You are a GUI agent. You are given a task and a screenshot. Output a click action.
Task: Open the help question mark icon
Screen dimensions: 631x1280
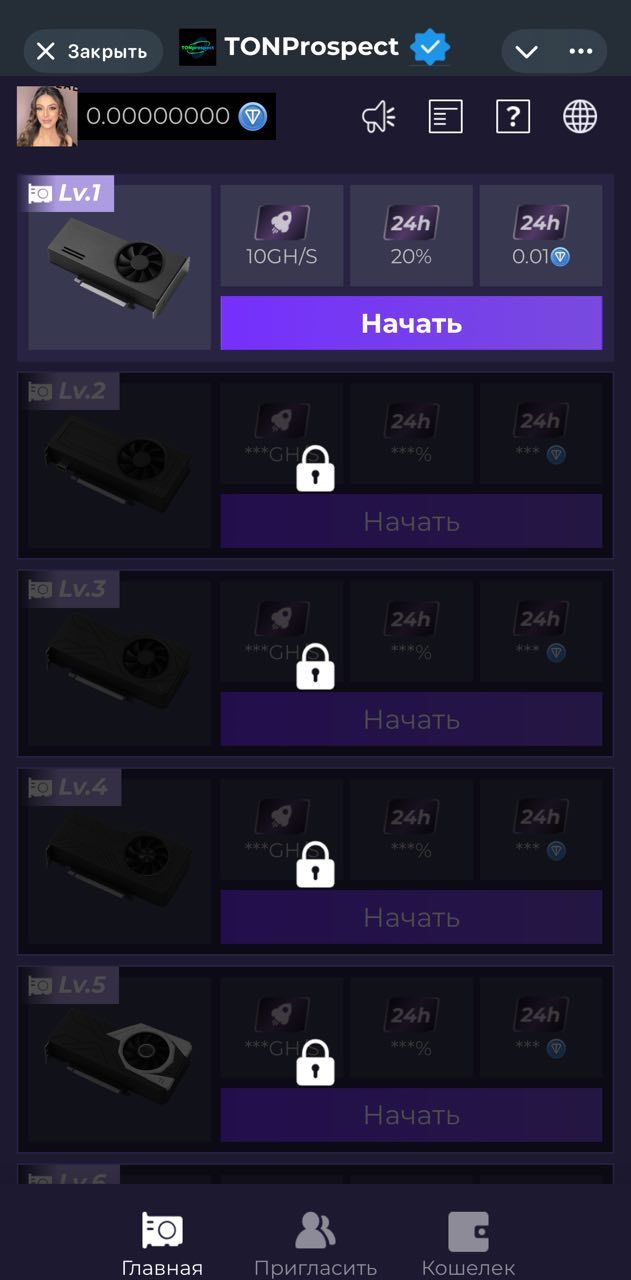(x=512, y=117)
